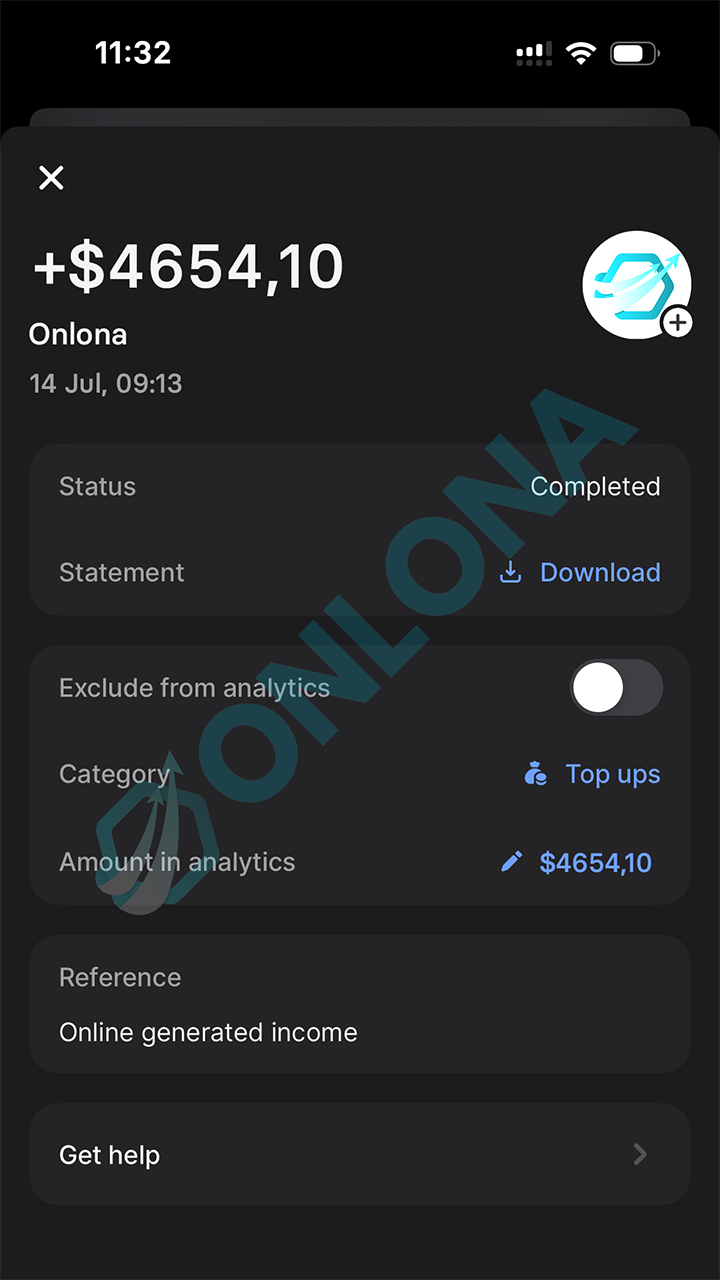Change the Top ups category
Image resolution: width=720 pixels, height=1280 pixels.
tap(592, 774)
